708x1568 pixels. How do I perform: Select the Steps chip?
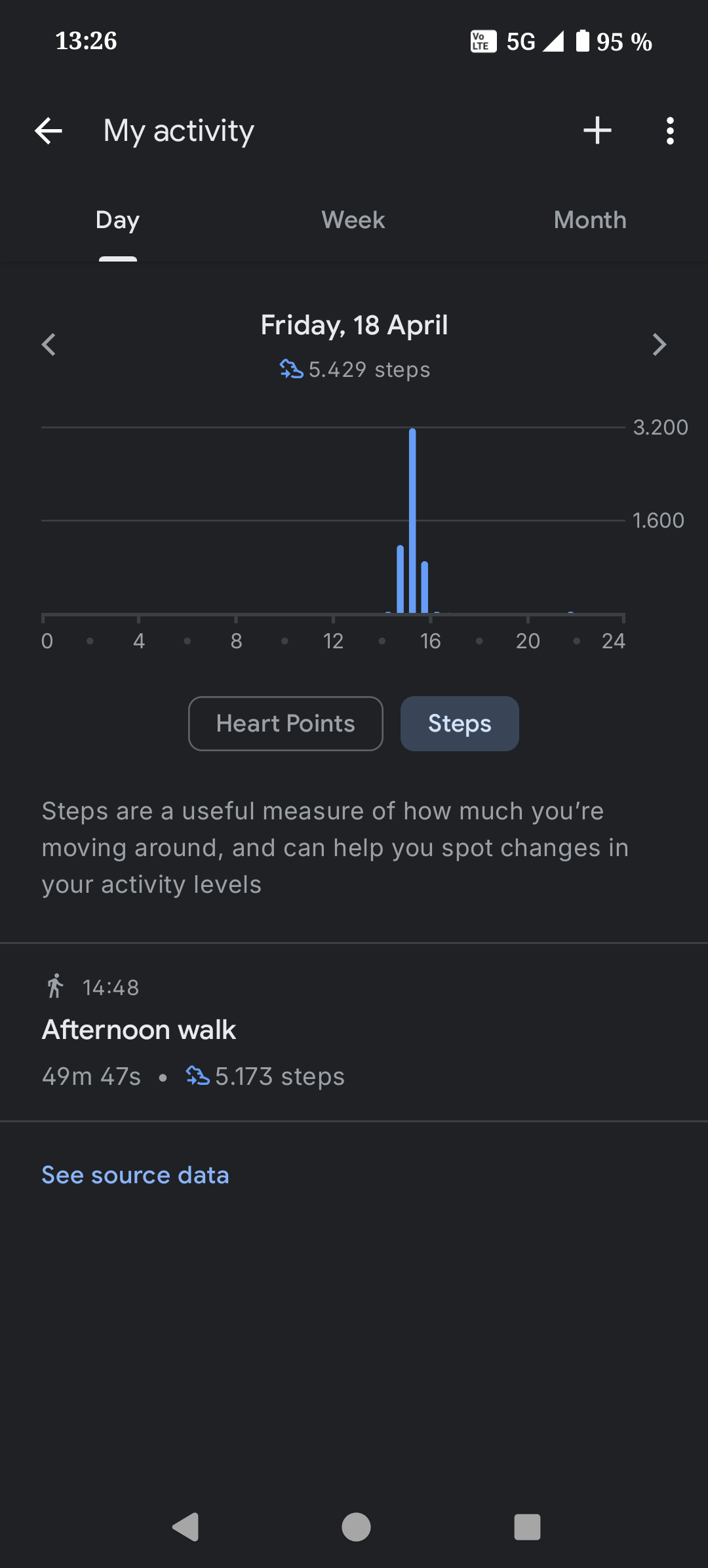click(460, 724)
